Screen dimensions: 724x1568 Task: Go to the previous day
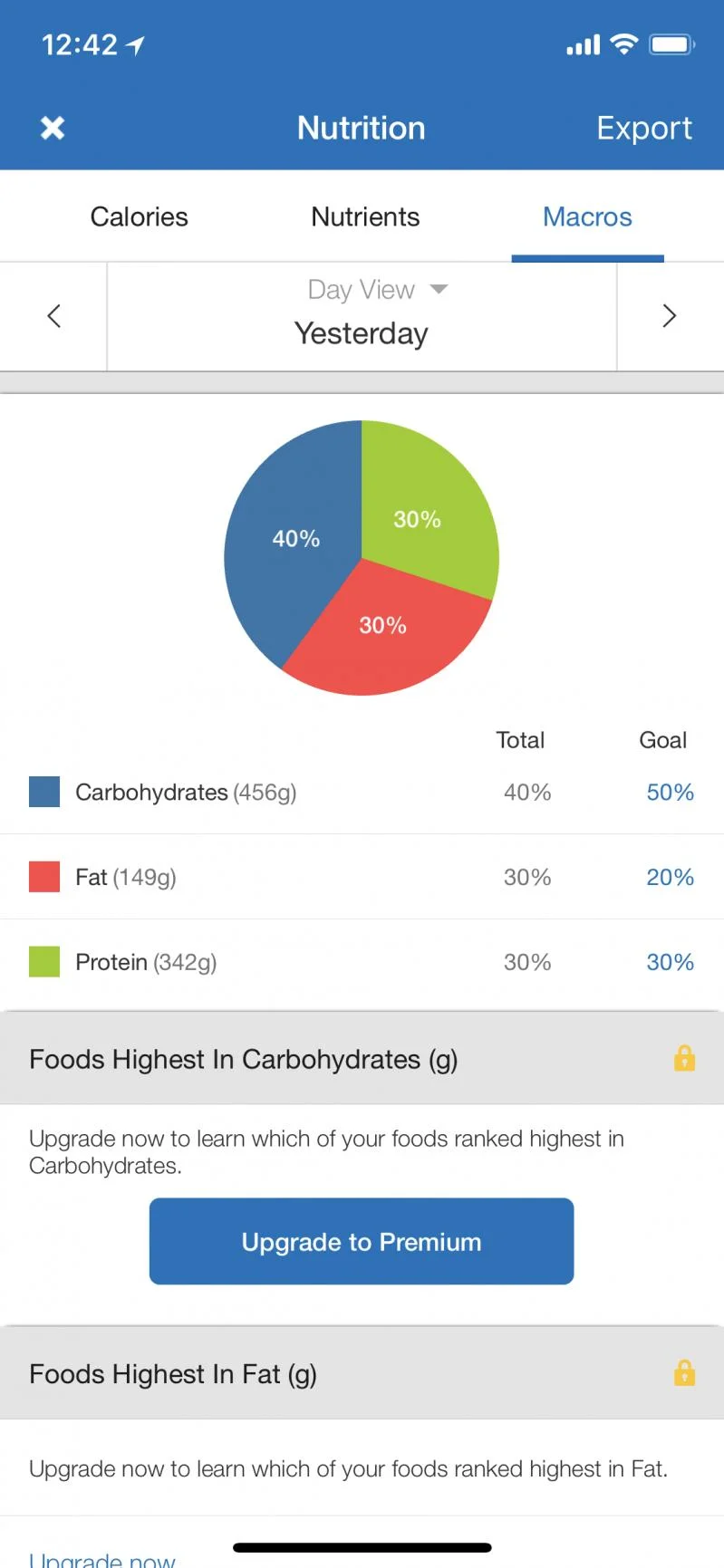53,316
